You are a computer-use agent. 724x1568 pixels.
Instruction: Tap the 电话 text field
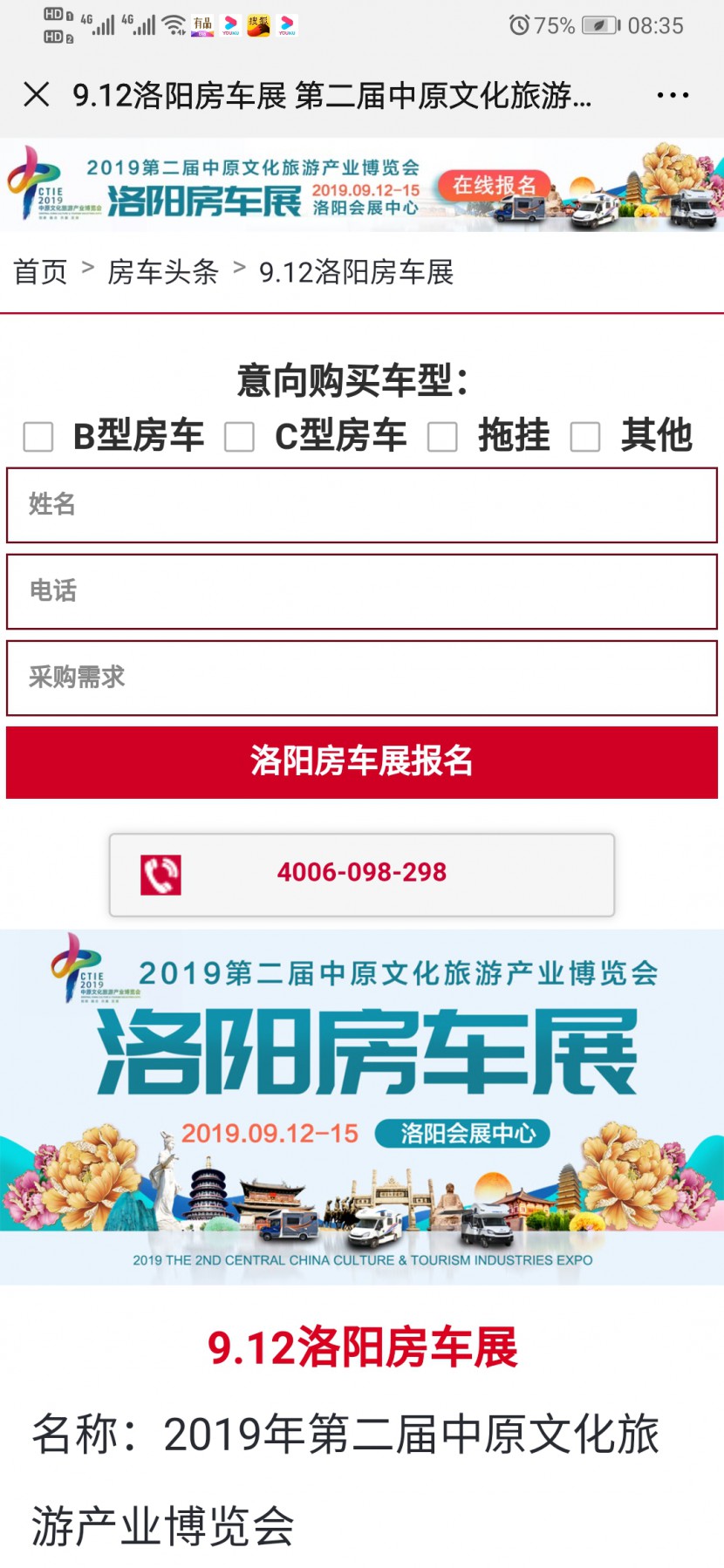(x=362, y=591)
